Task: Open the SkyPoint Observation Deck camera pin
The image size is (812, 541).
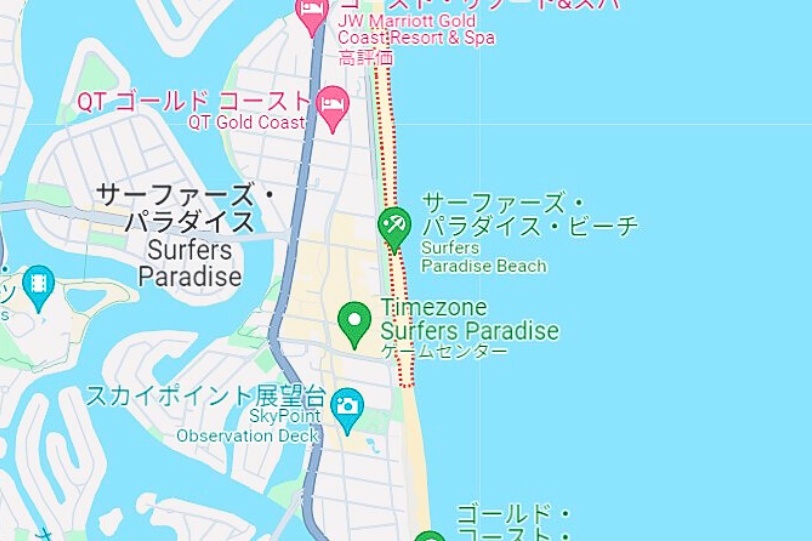Action: point(347,407)
